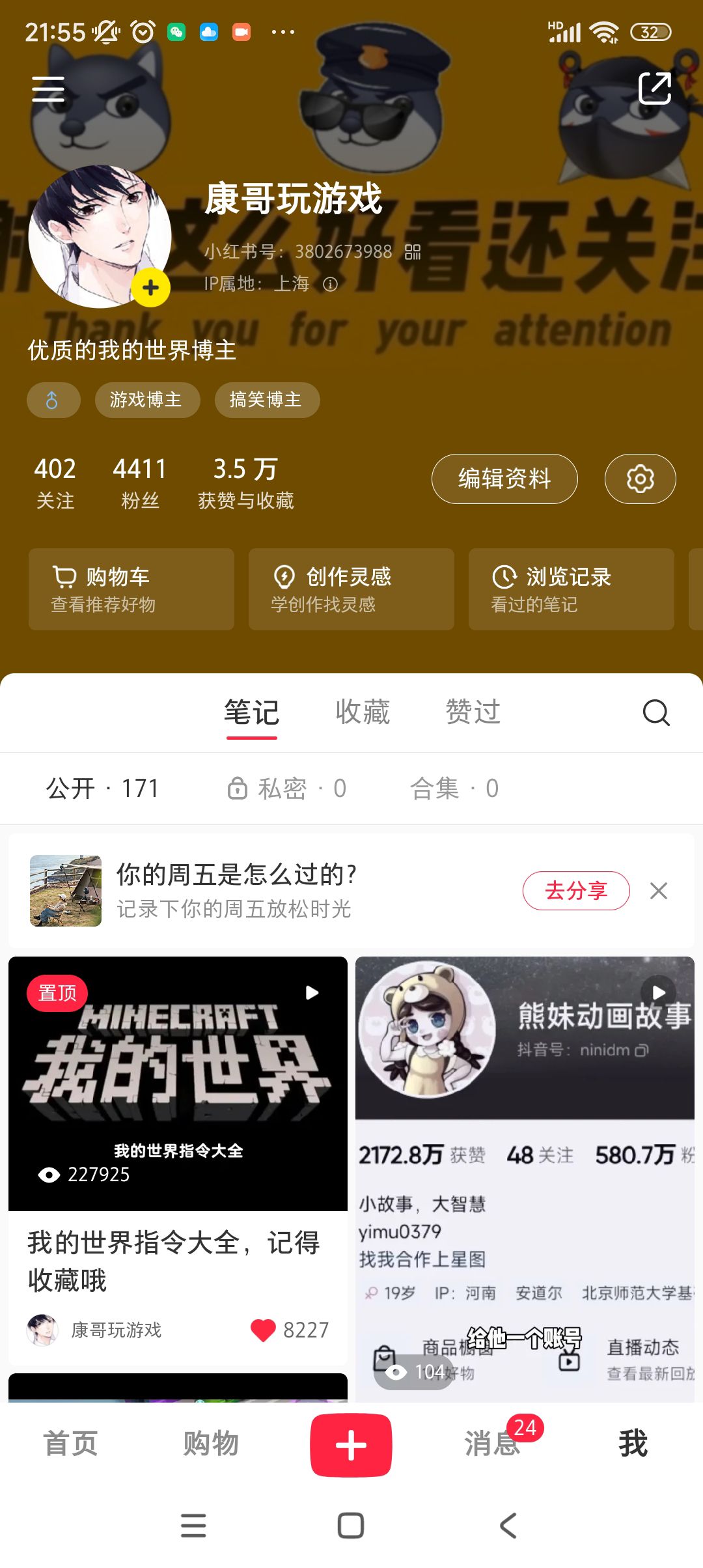Switch to the 收藏 tab
The height and width of the screenshot is (1568, 703).
coord(363,712)
